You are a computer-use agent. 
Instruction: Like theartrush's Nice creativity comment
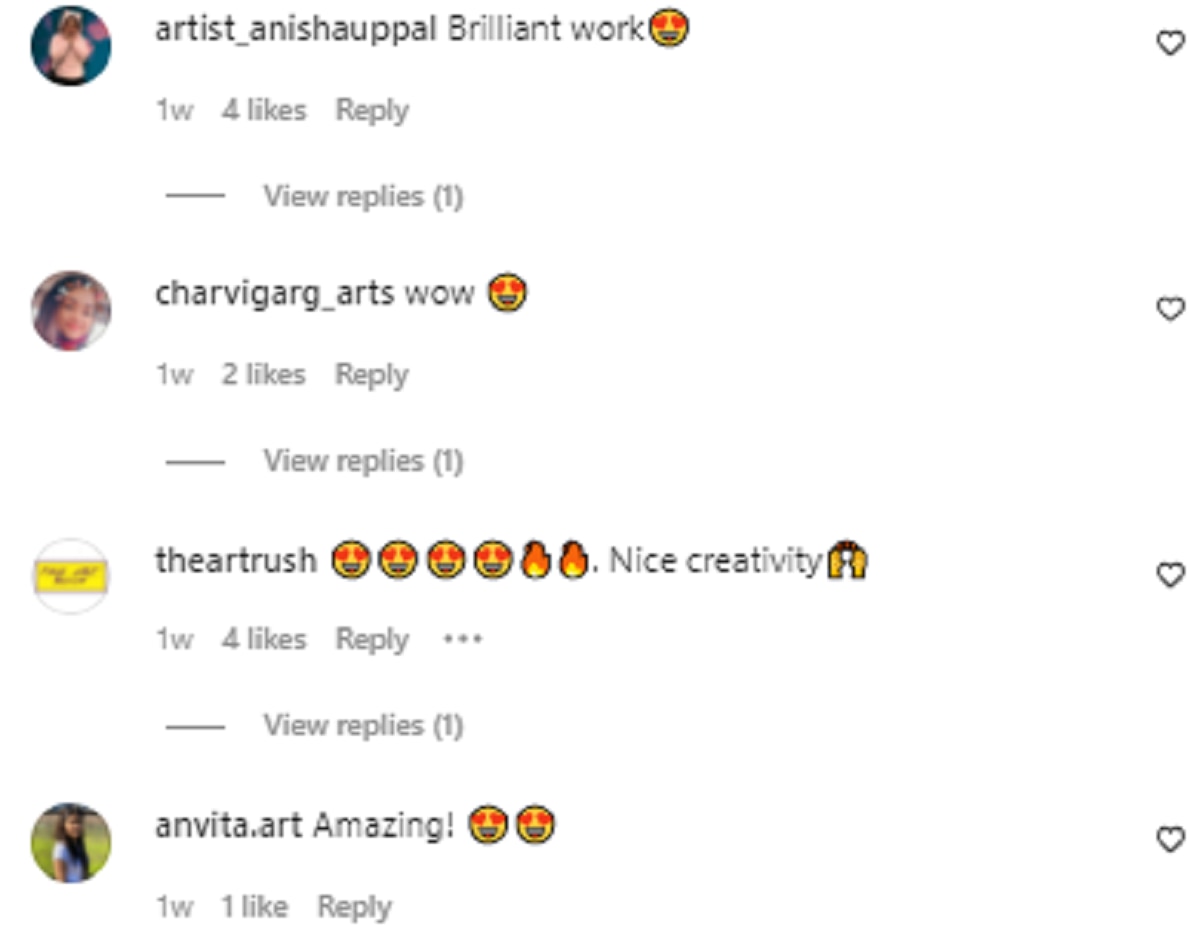point(1170,574)
